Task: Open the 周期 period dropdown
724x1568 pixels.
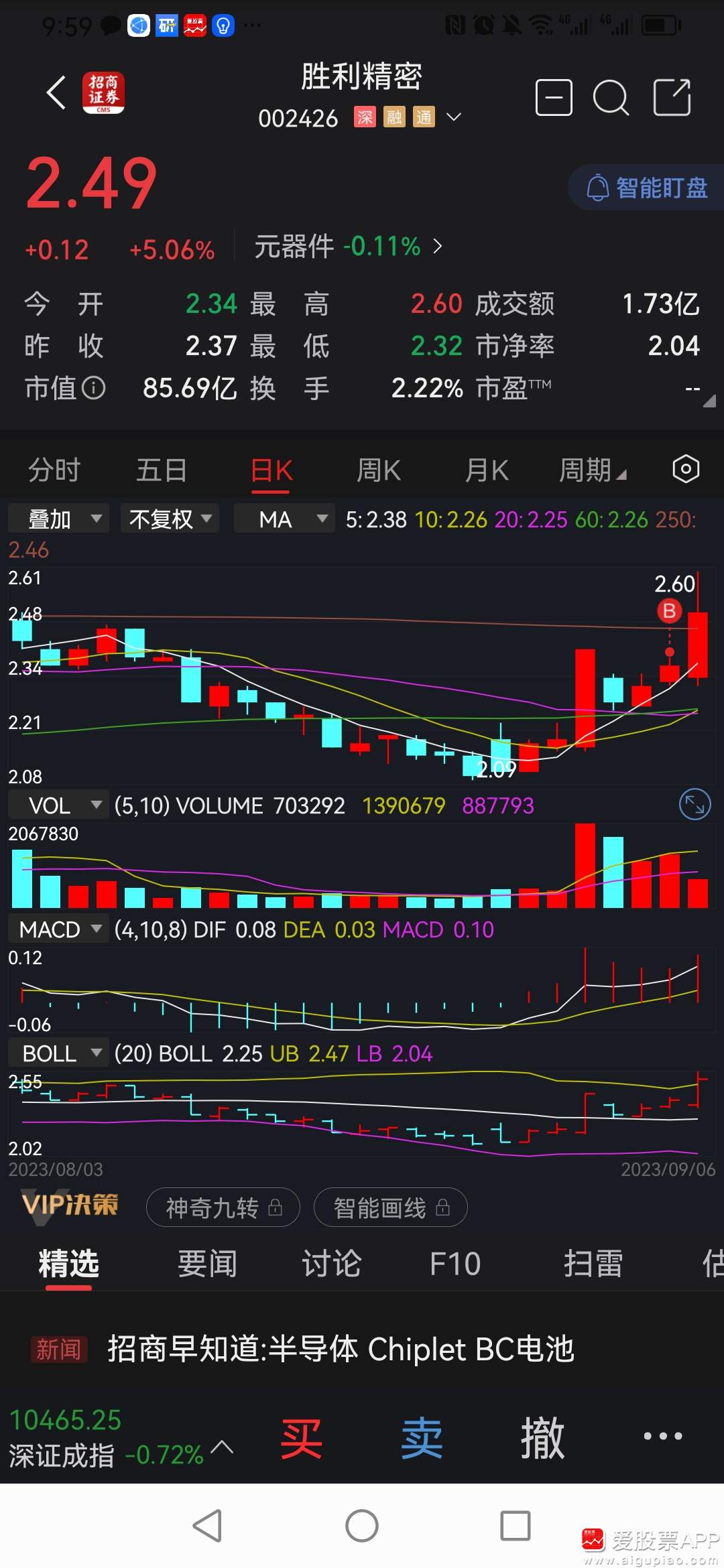Action: [593, 470]
